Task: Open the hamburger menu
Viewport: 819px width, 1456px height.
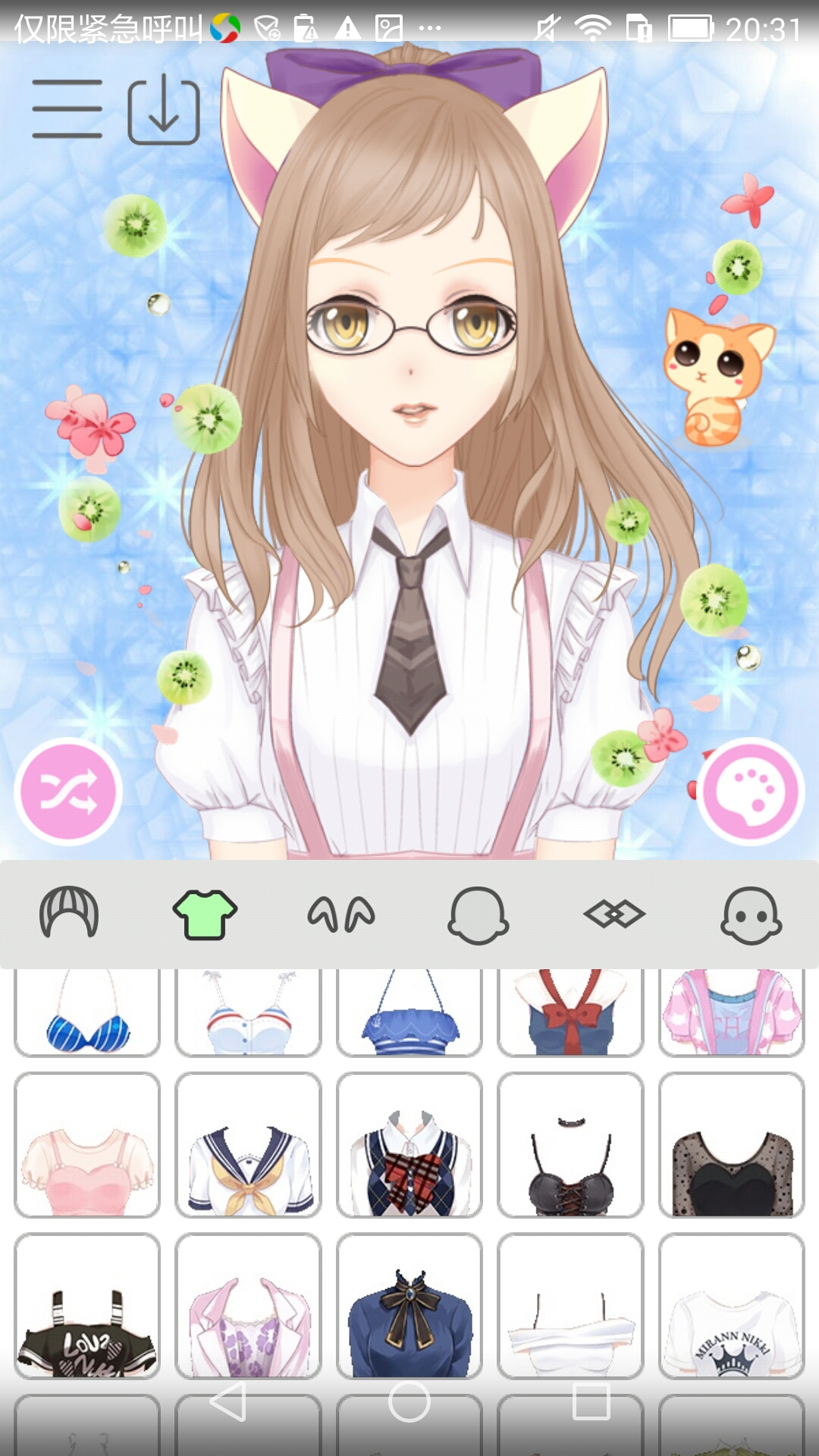Action: click(67, 106)
